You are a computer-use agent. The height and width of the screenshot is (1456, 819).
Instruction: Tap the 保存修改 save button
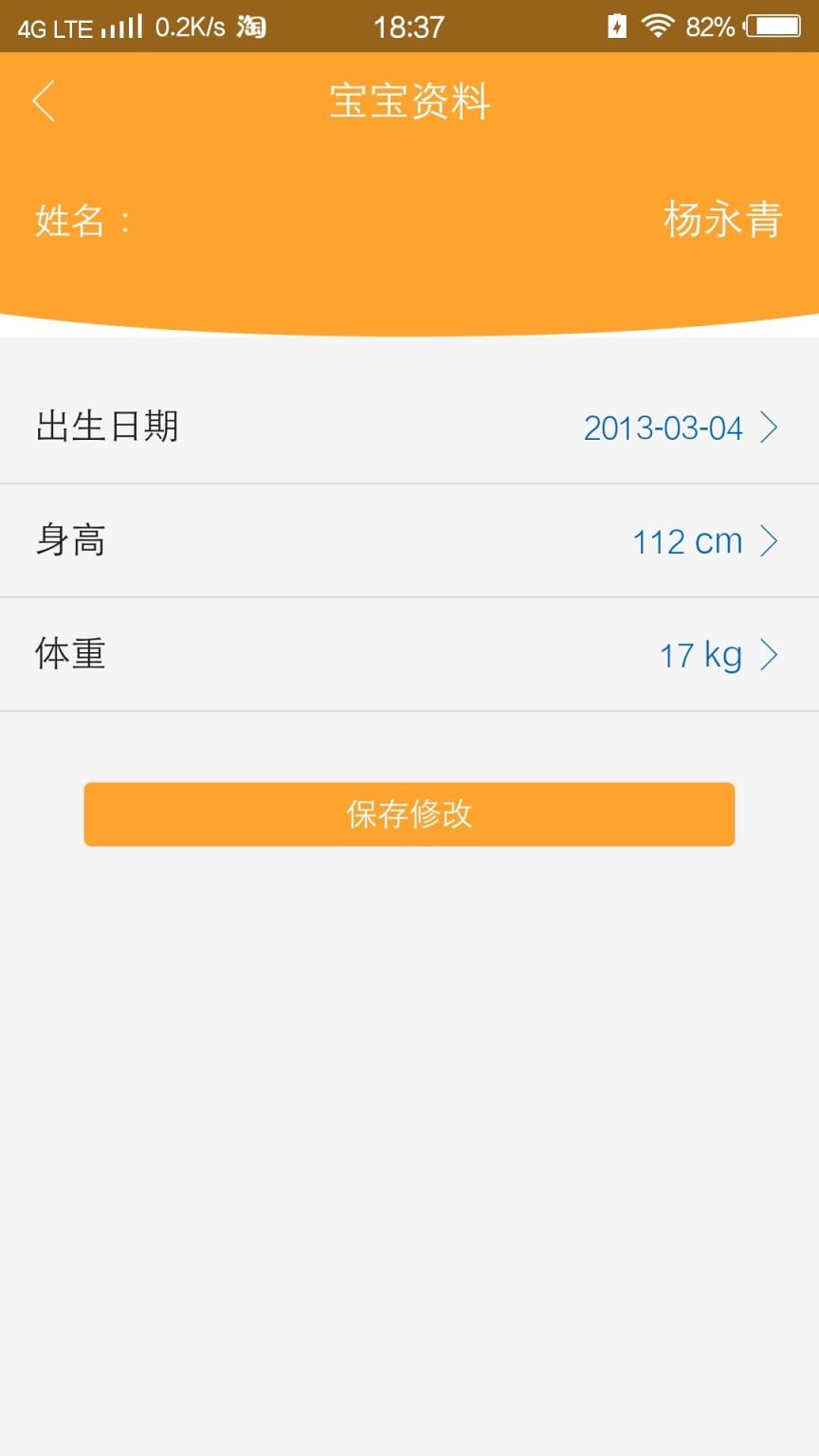point(409,813)
